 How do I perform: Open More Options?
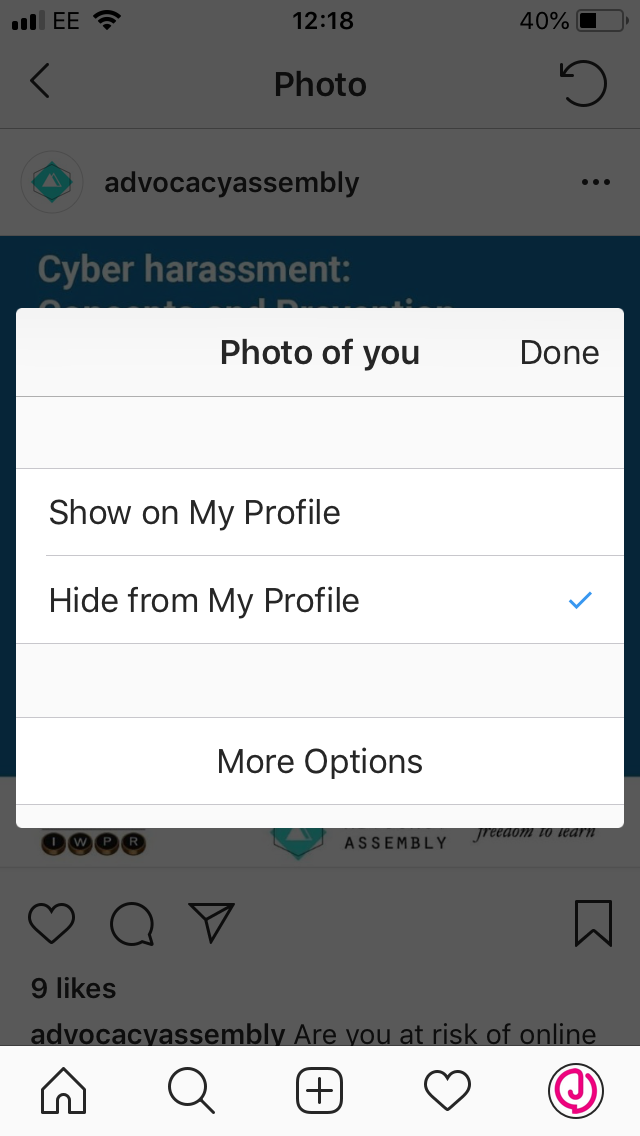click(320, 762)
